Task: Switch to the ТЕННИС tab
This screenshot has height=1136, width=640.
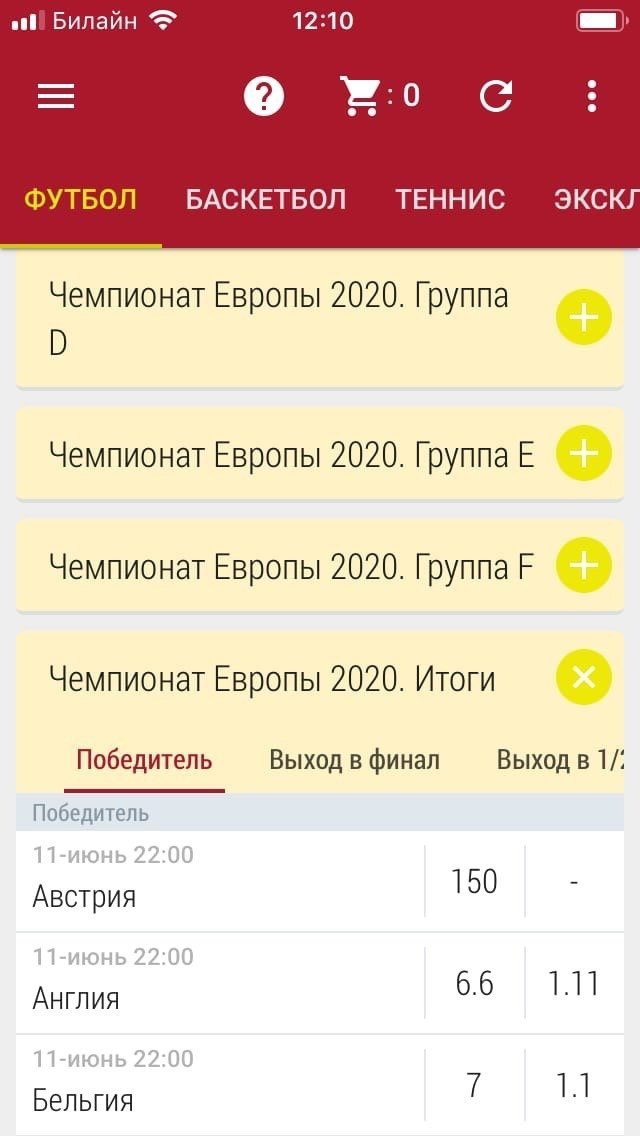Action: coord(450,199)
